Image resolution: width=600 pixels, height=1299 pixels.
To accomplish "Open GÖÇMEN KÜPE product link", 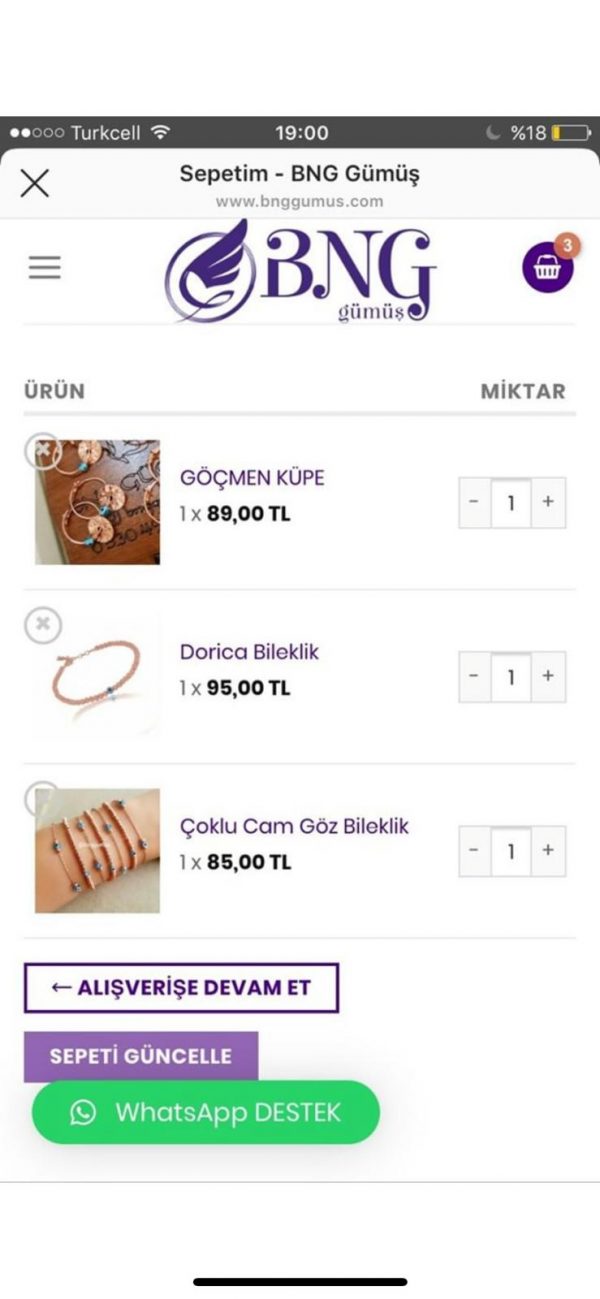I will (252, 478).
